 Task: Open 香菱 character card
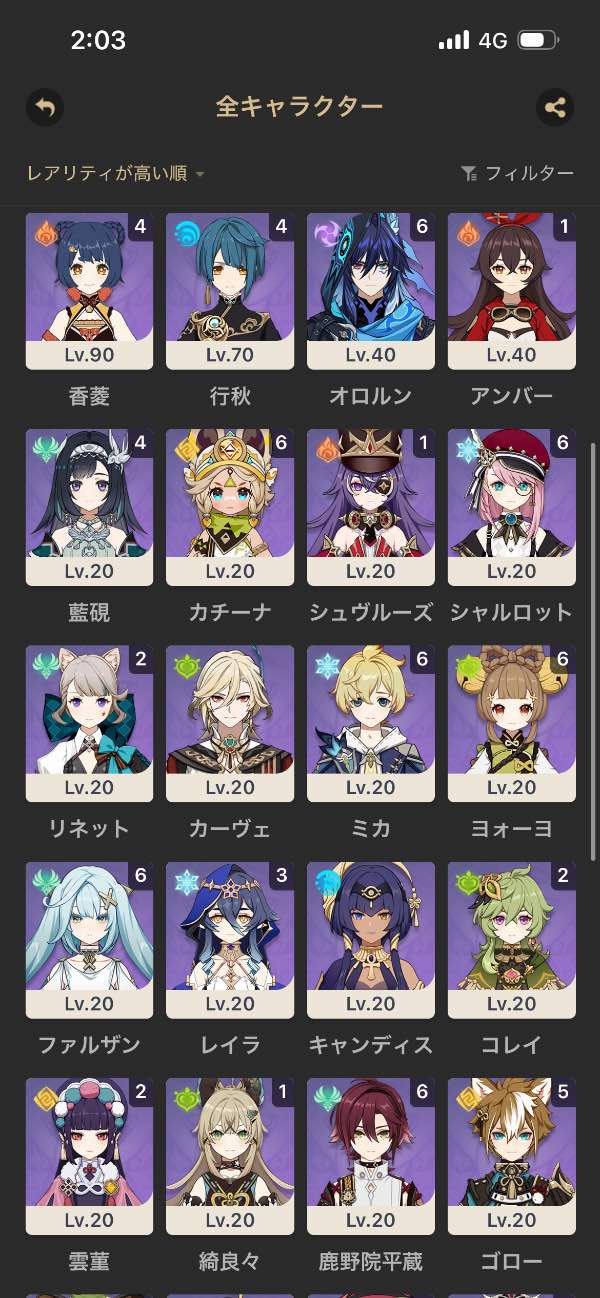pos(89,291)
